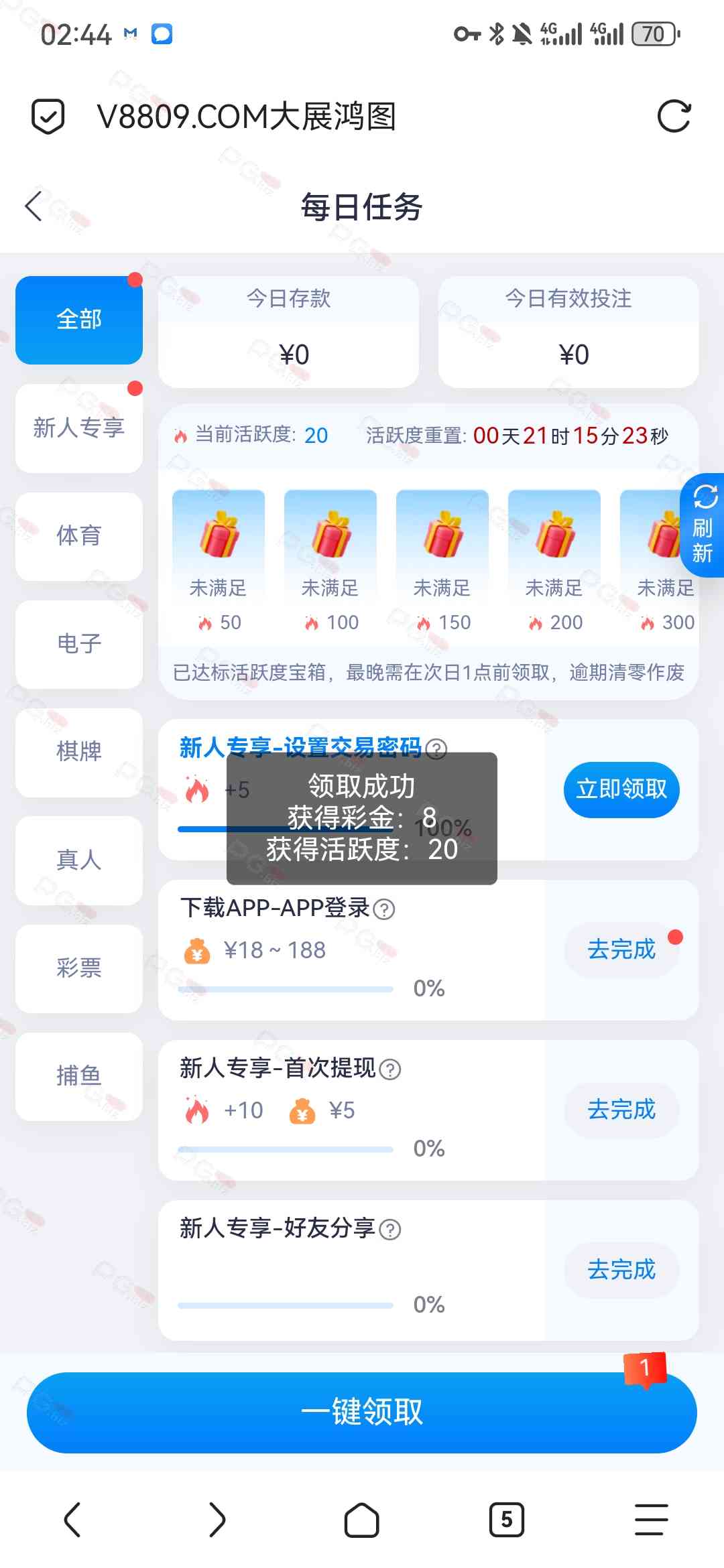Tap the floating 刷新 button
Screen dimensions: 724x1568
pos(703,525)
